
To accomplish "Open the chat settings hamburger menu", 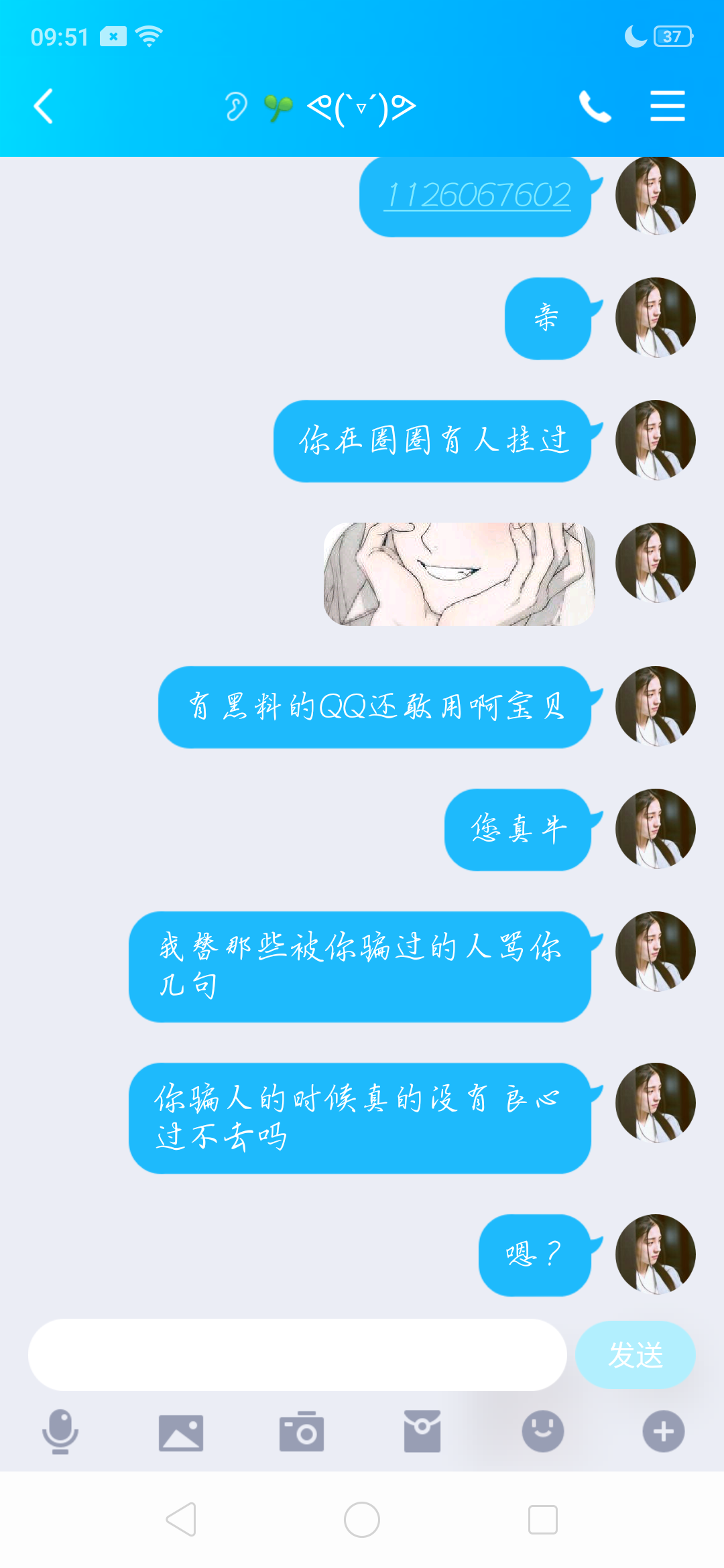I will click(667, 107).
